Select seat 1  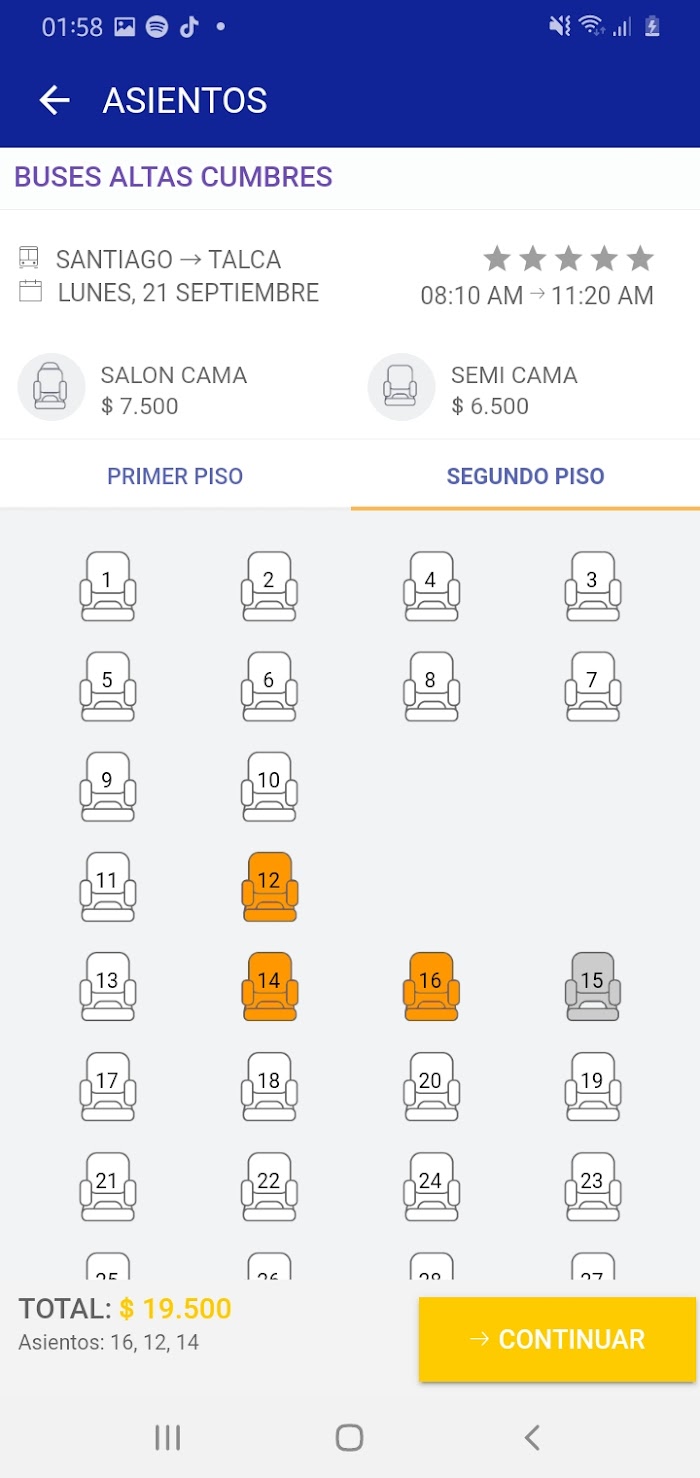pyautogui.click(x=108, y=586)
